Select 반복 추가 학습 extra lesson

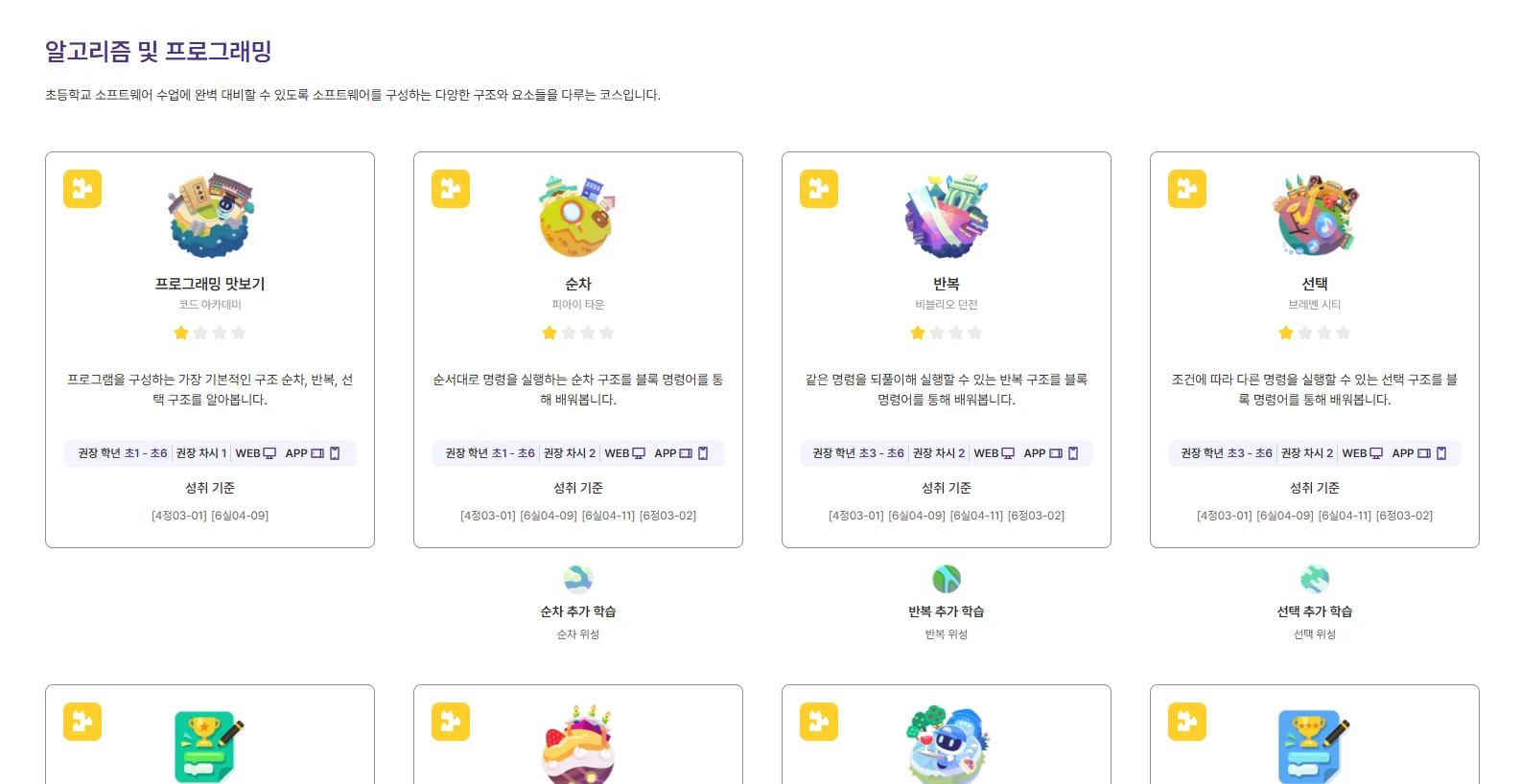(x=947, y=611)
